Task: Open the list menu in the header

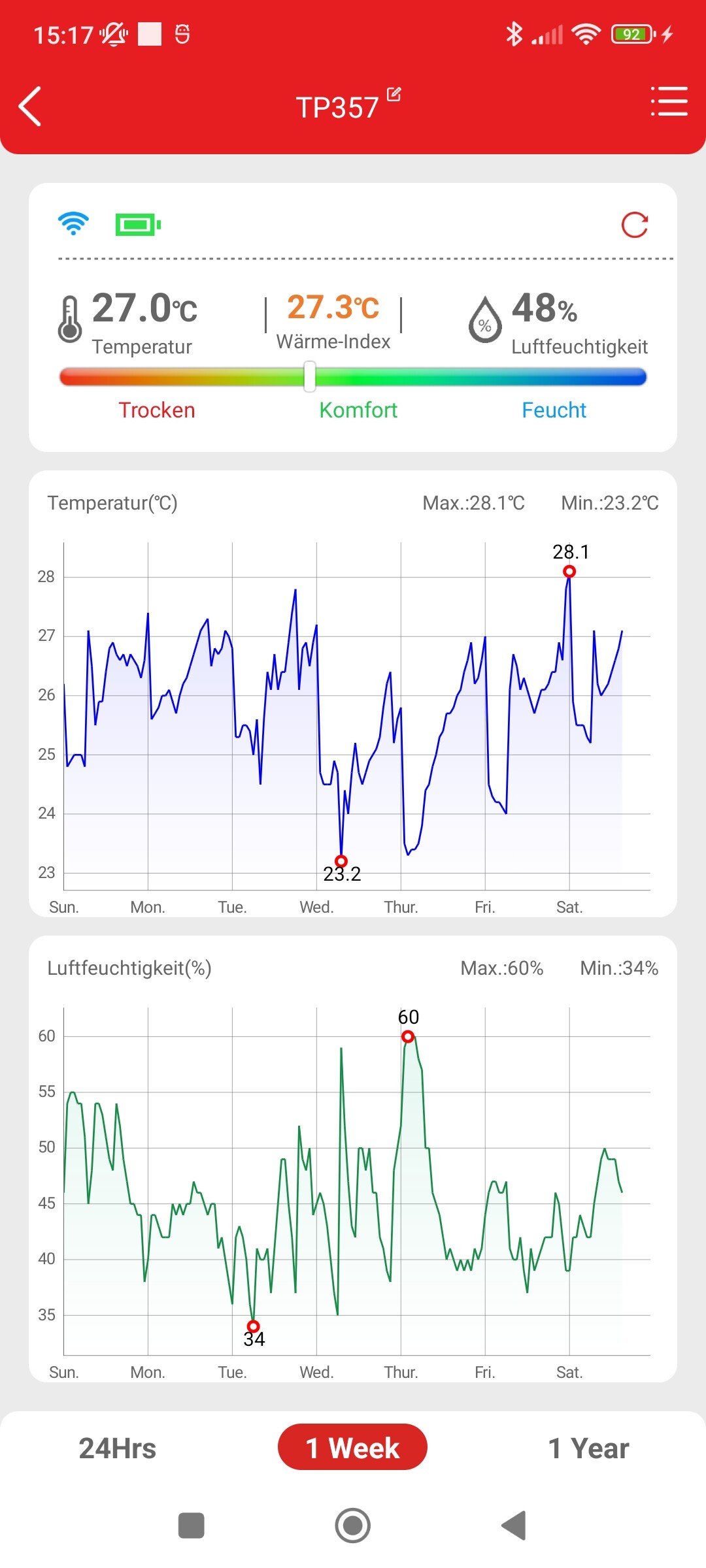Action: 669,102
